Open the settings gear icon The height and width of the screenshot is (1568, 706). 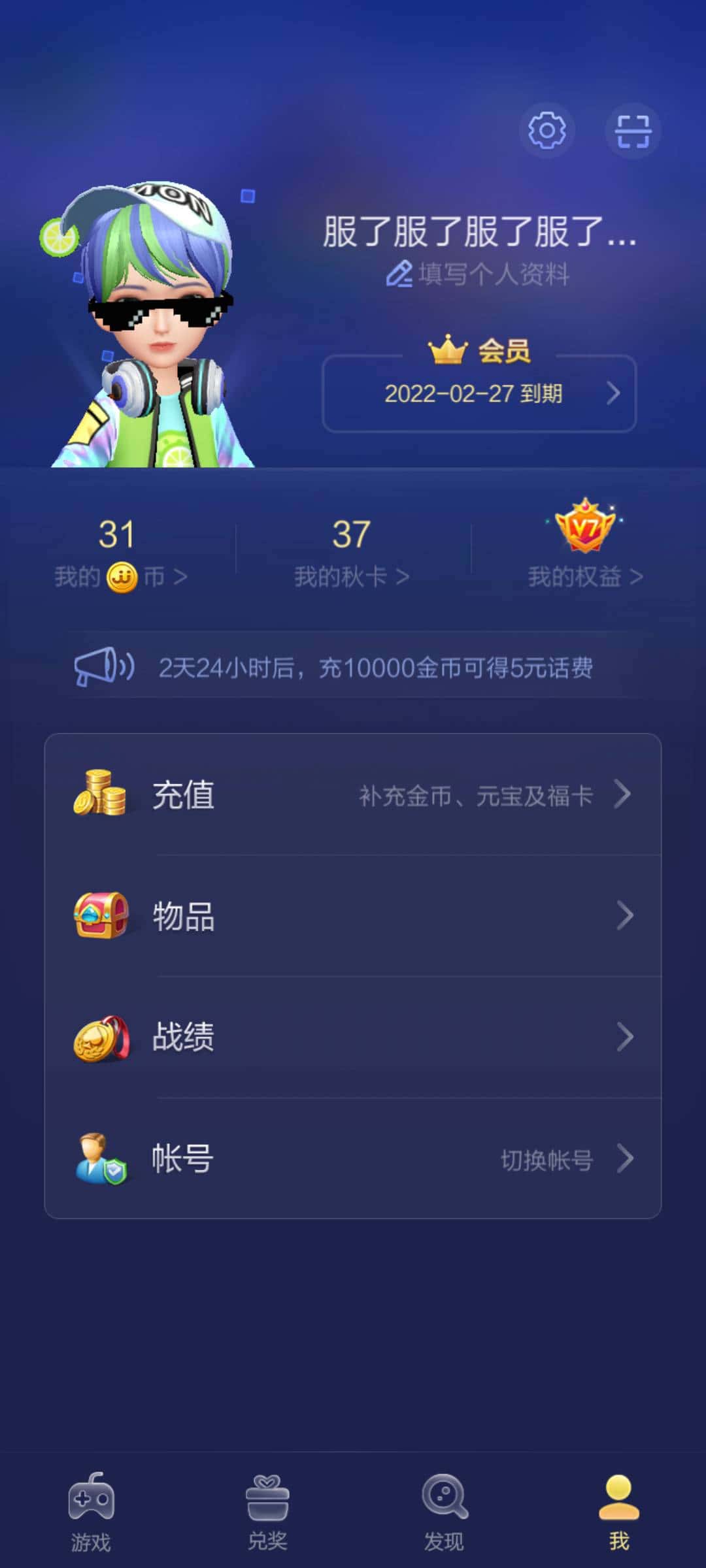tap(547, 131)
